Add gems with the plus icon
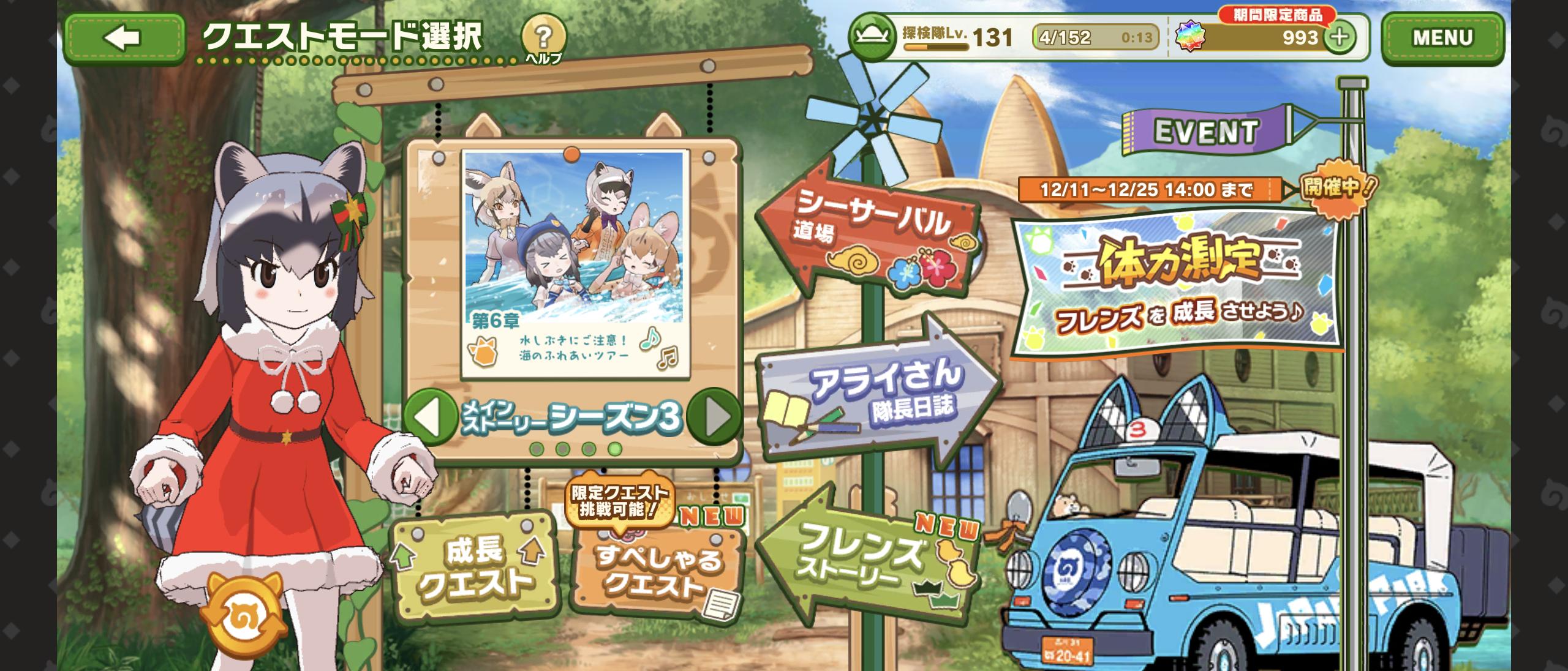 point(1339,38)
